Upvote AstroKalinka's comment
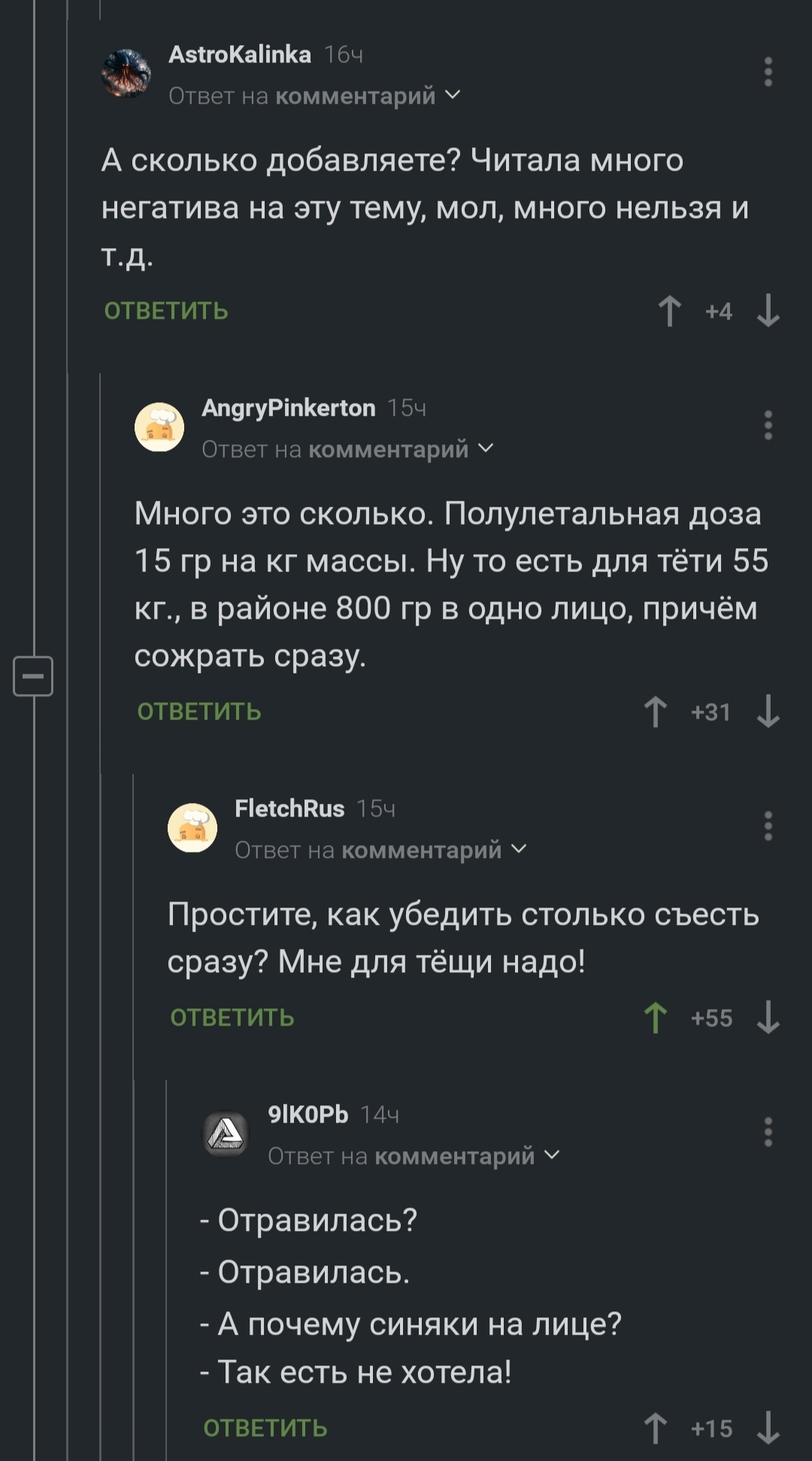 [x=669, y=311]
